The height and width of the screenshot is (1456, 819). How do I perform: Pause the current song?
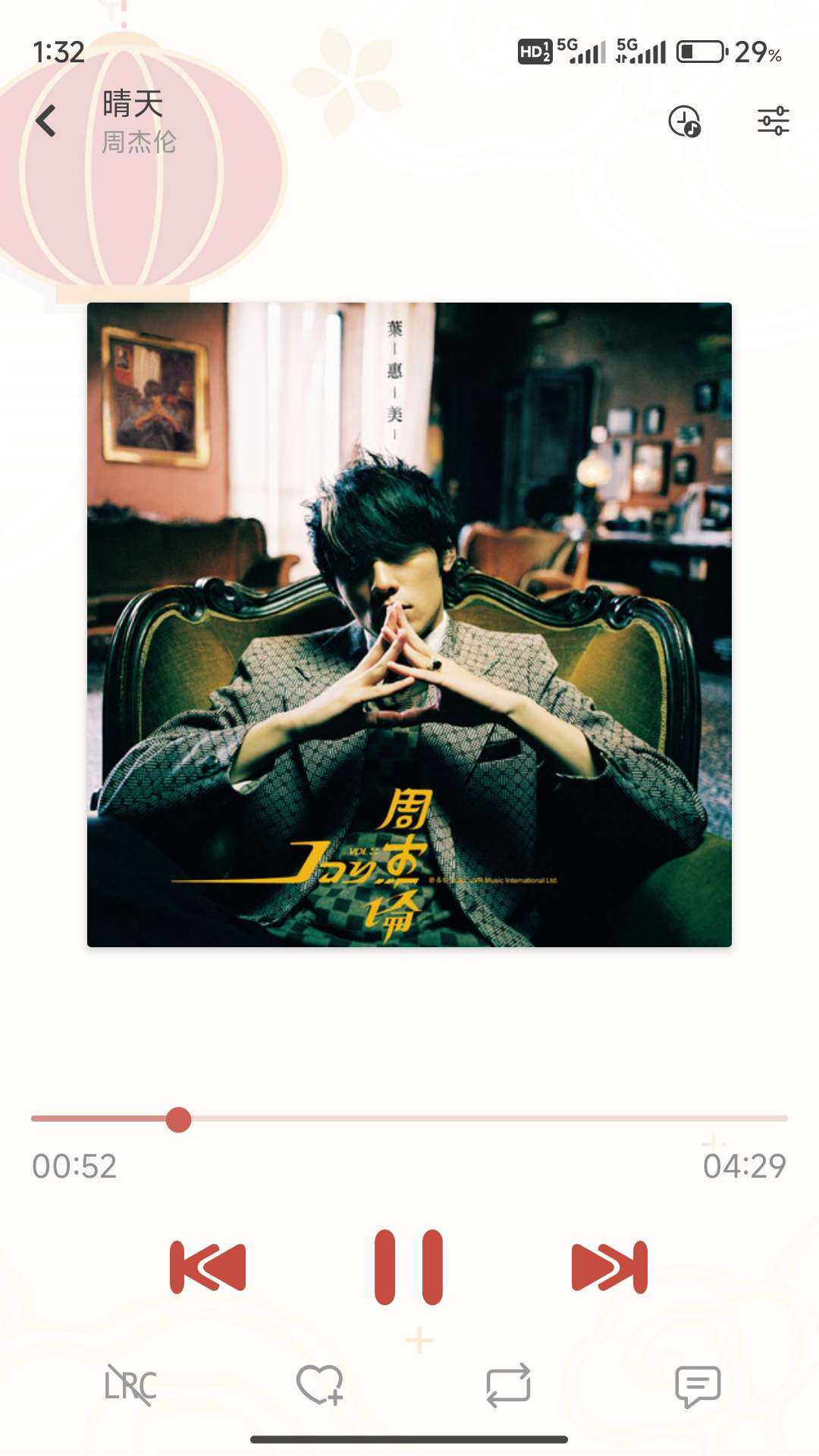(x=409, y=1266)
